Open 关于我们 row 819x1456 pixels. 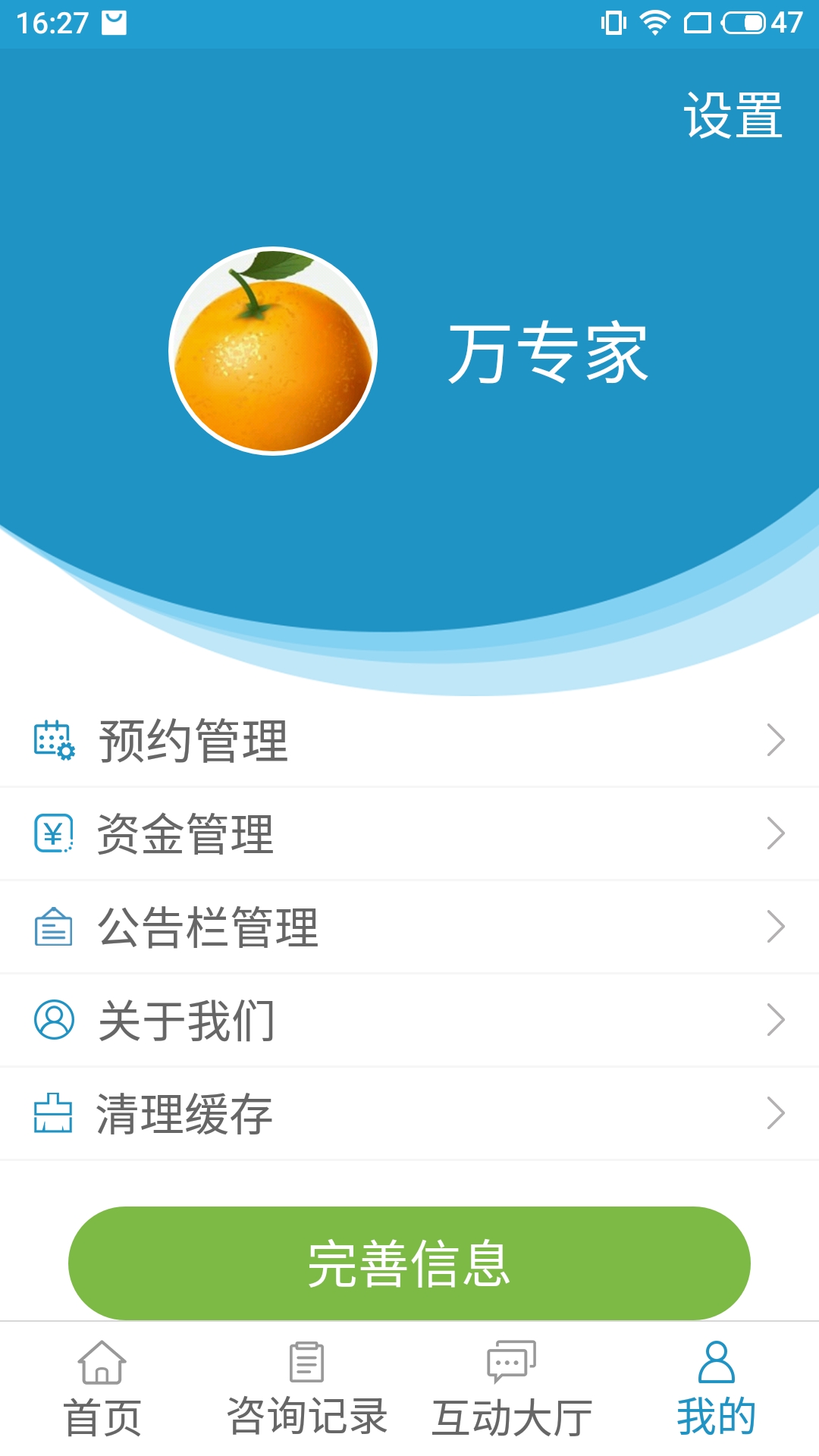tap(409, 1020)
